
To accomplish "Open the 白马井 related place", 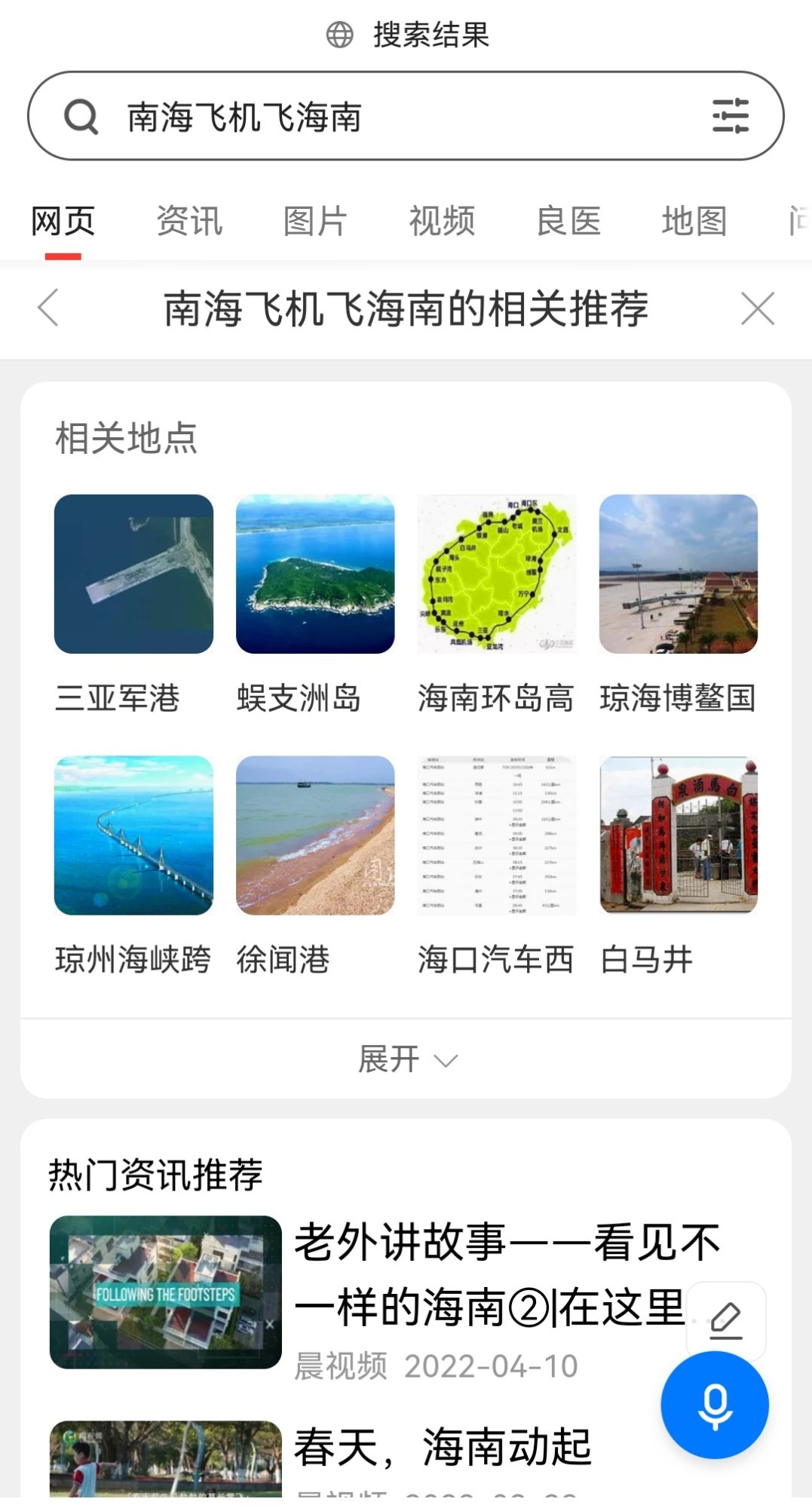I will (x=678, y=834).
